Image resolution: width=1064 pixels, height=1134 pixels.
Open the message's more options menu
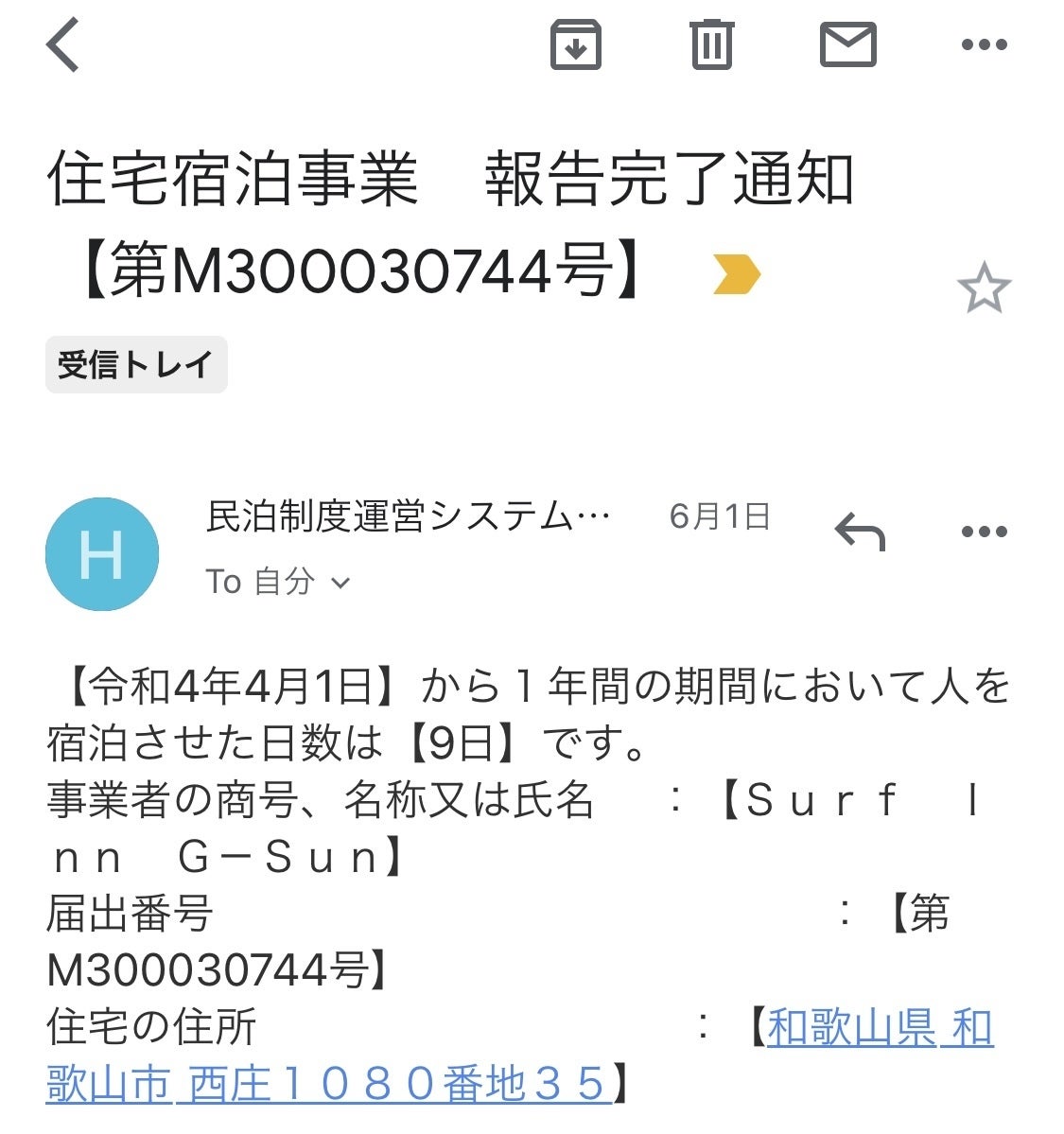pos(984,532)
